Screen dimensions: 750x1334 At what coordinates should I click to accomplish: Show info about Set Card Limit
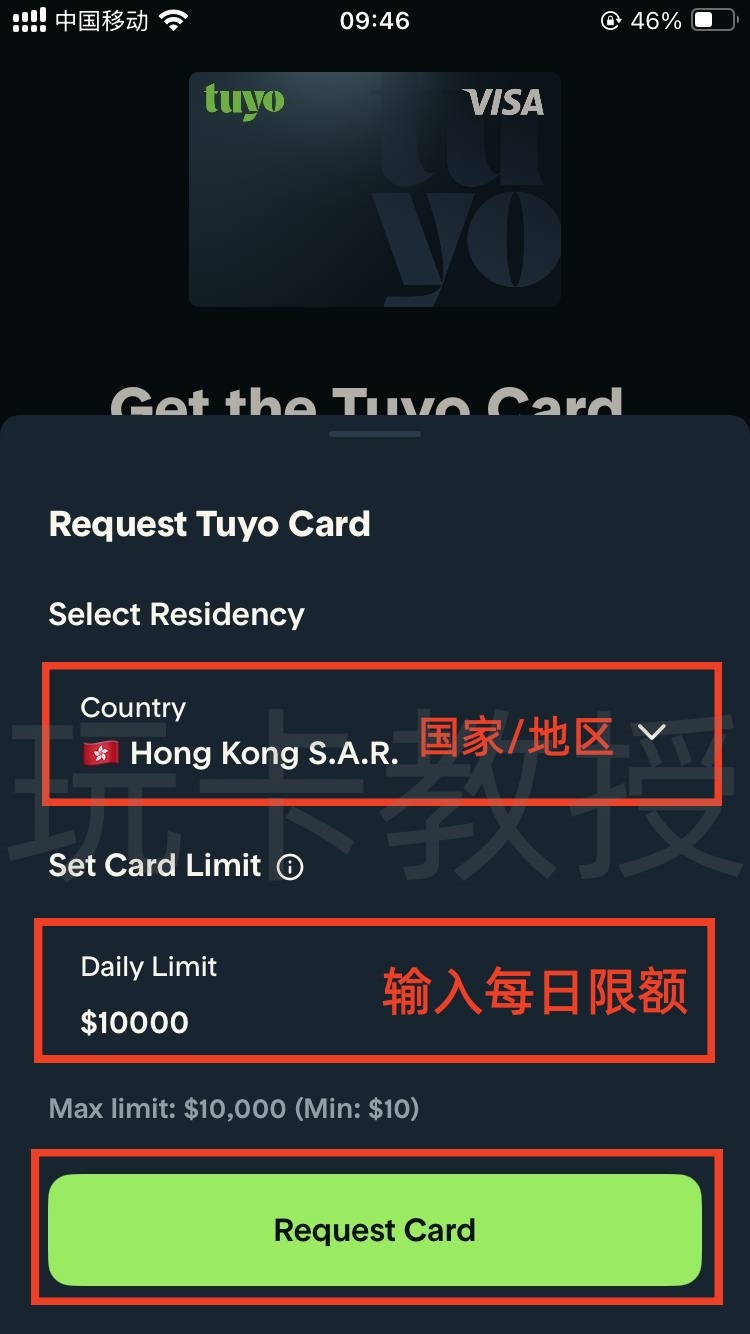click(290, 867)
